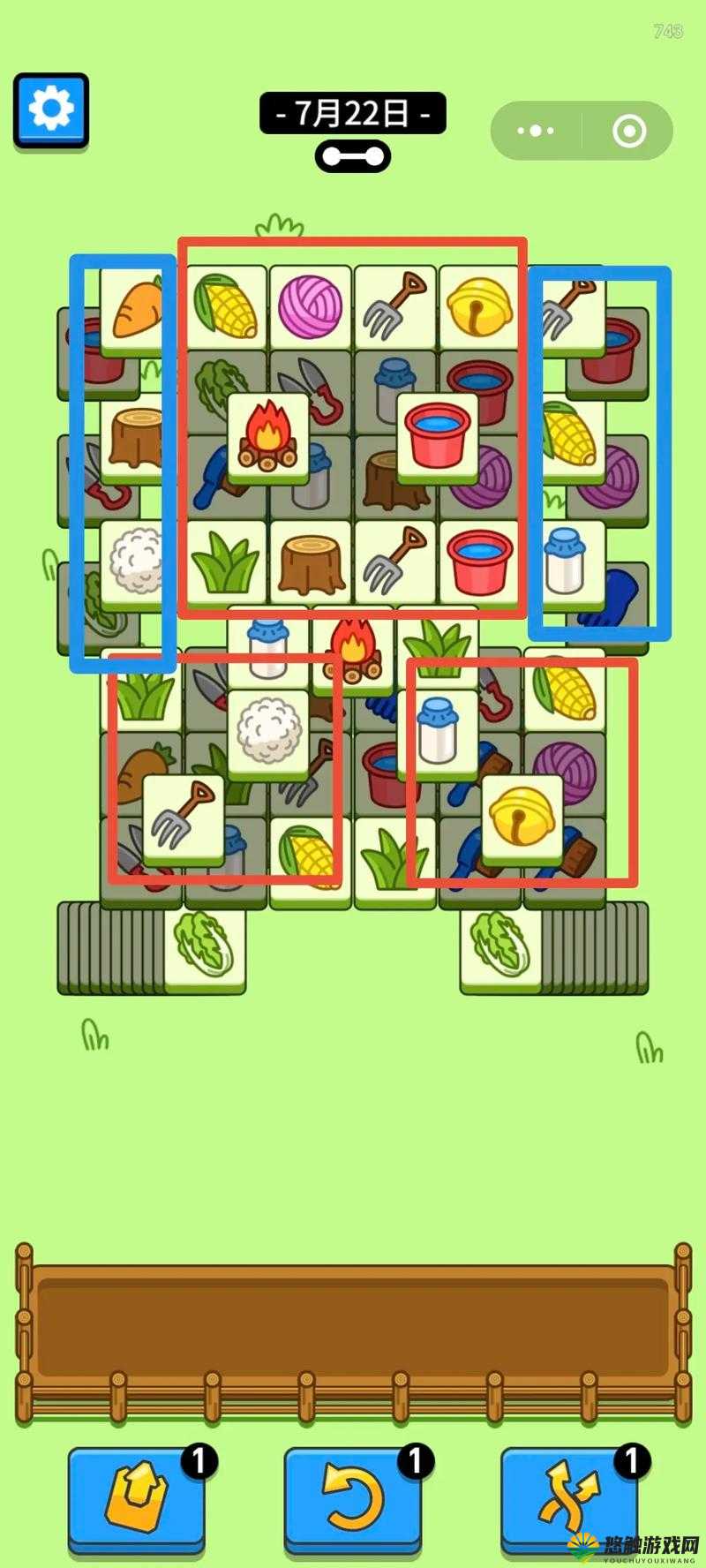Select the corn tile beside the pink yarn
This screenshot has height=1568, width=706.
226,308
